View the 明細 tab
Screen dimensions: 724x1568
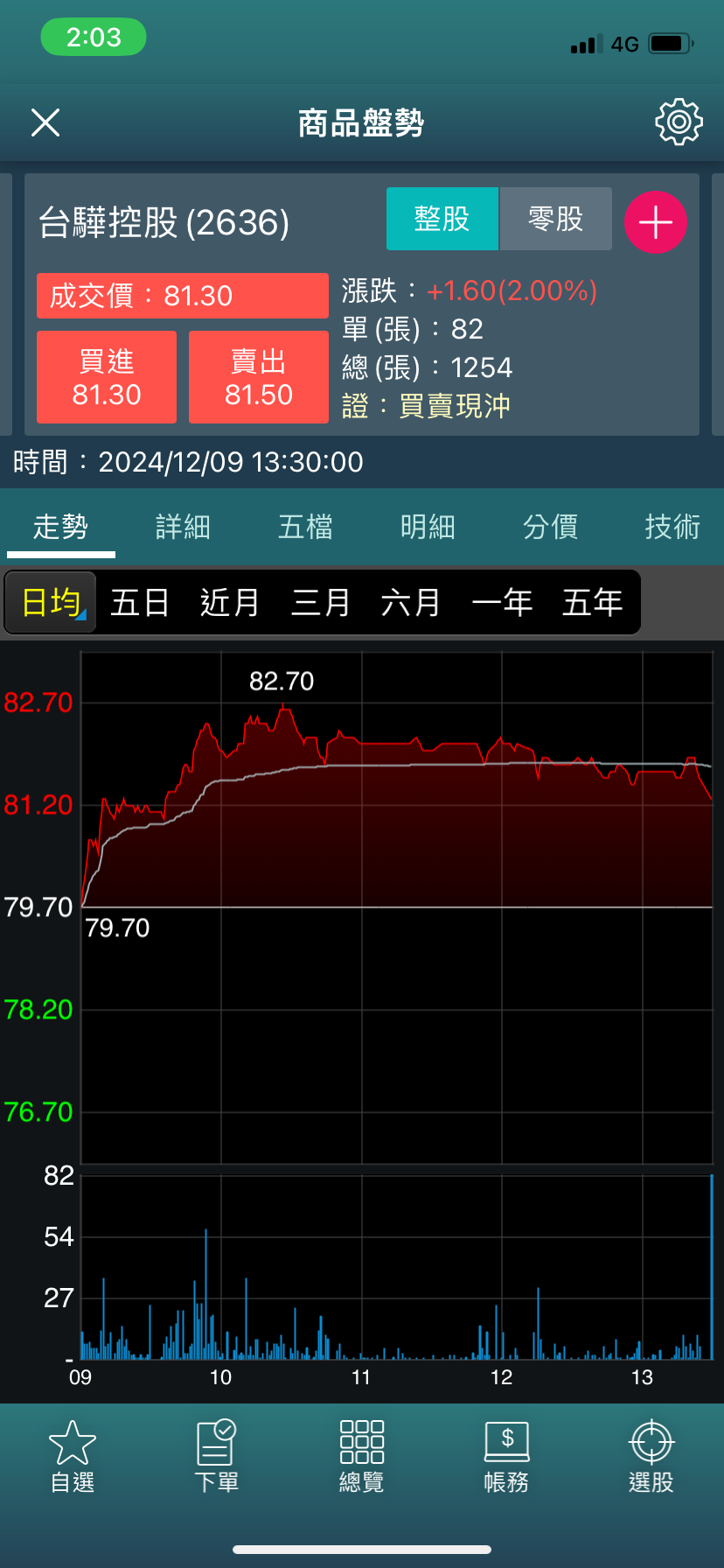click(428, 527)
